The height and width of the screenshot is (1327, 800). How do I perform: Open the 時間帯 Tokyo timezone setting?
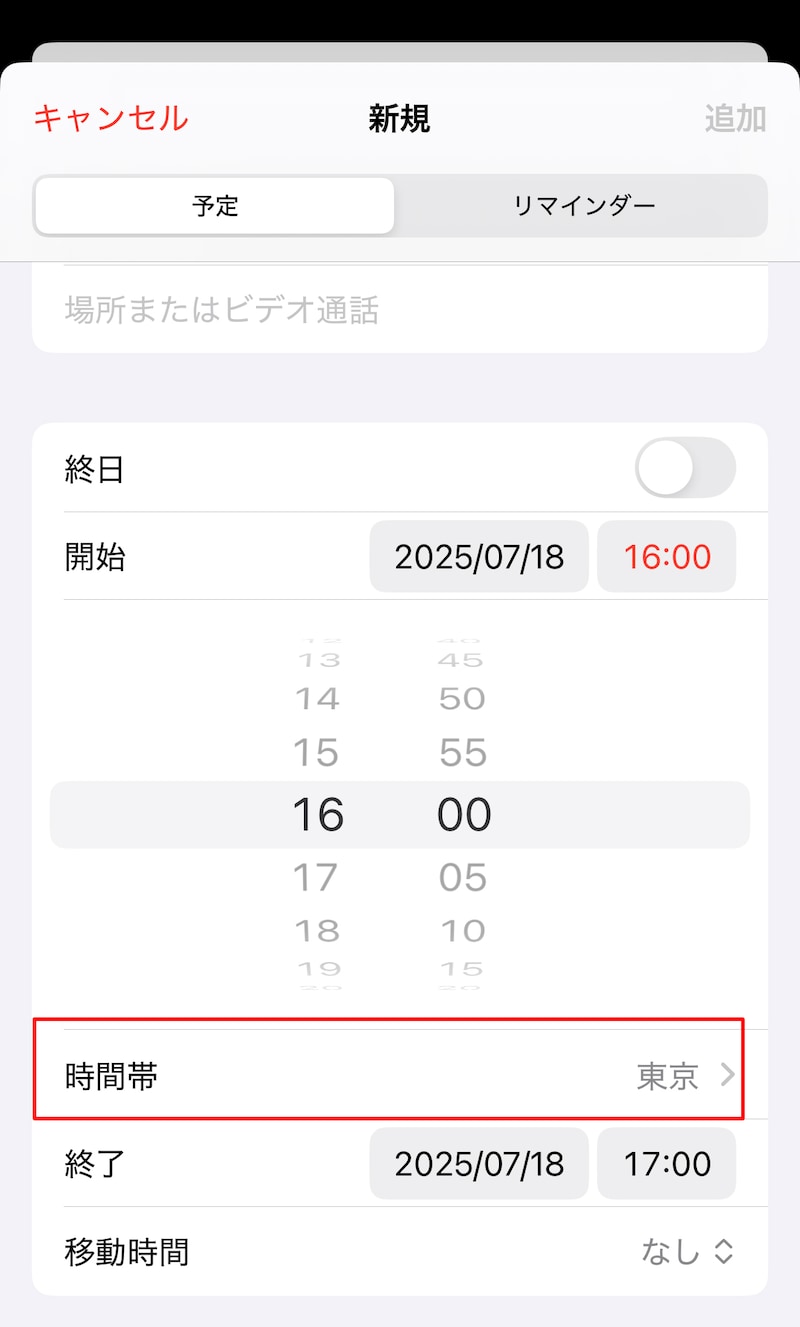click(400, 1073)
